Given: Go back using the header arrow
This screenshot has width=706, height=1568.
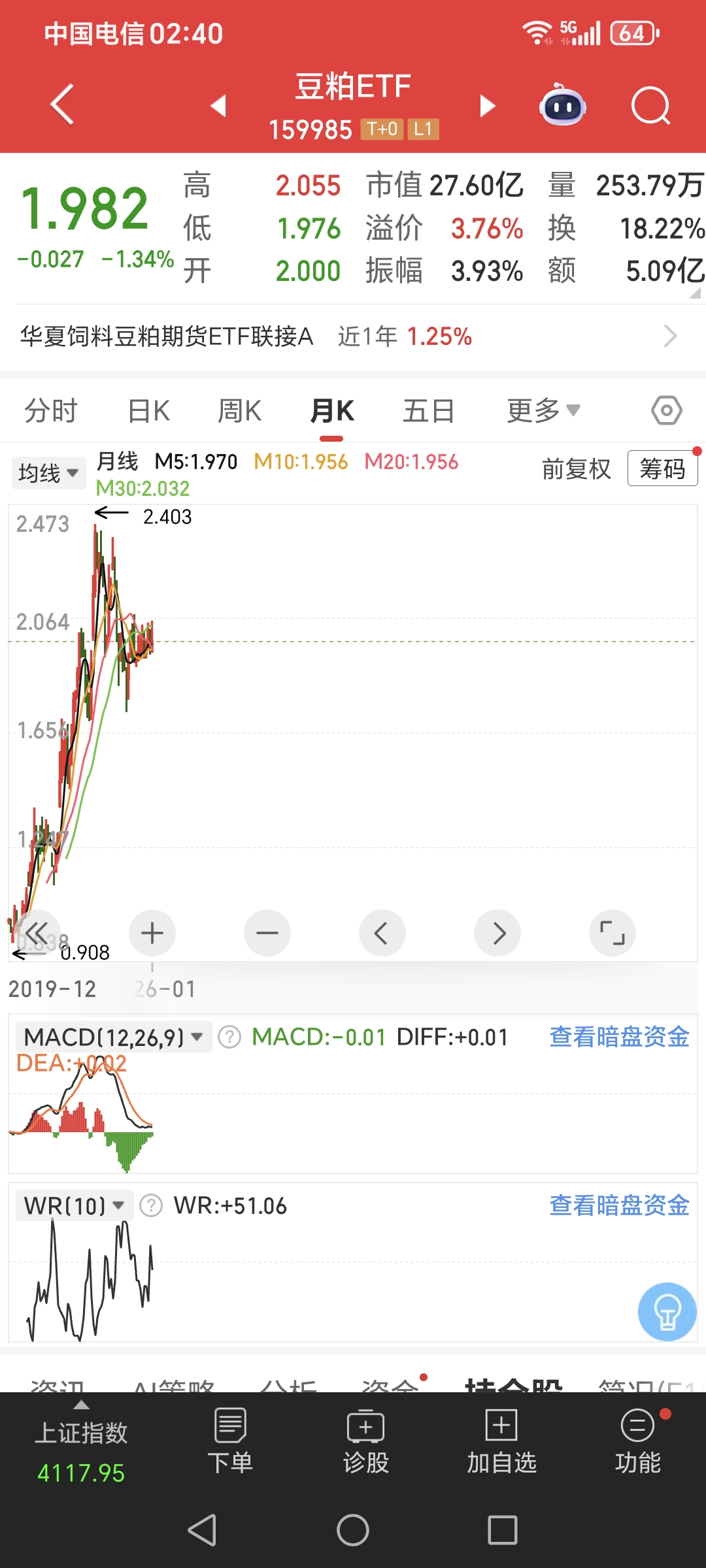Looking at the screenshot, I should [62, 105].
